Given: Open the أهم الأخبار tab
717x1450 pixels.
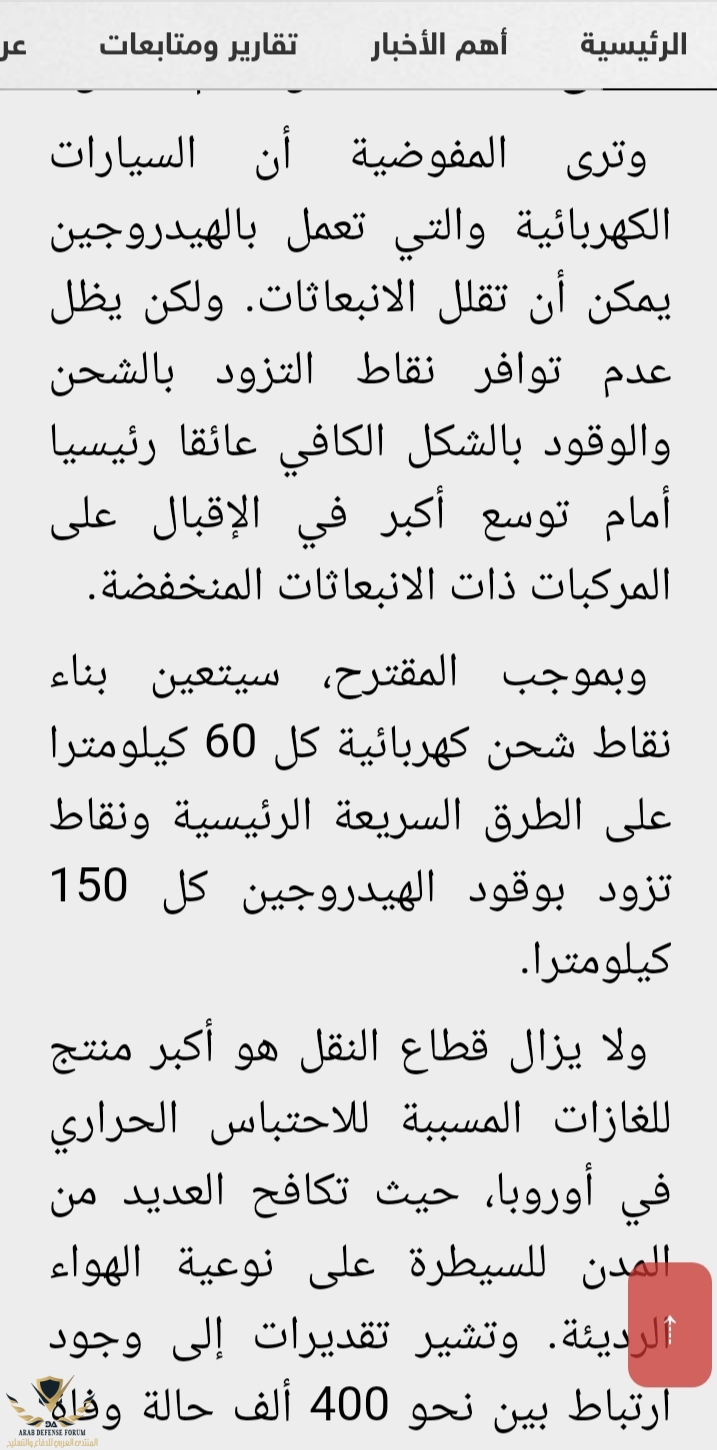Looking at the screenshot, I should click(439, 45).
